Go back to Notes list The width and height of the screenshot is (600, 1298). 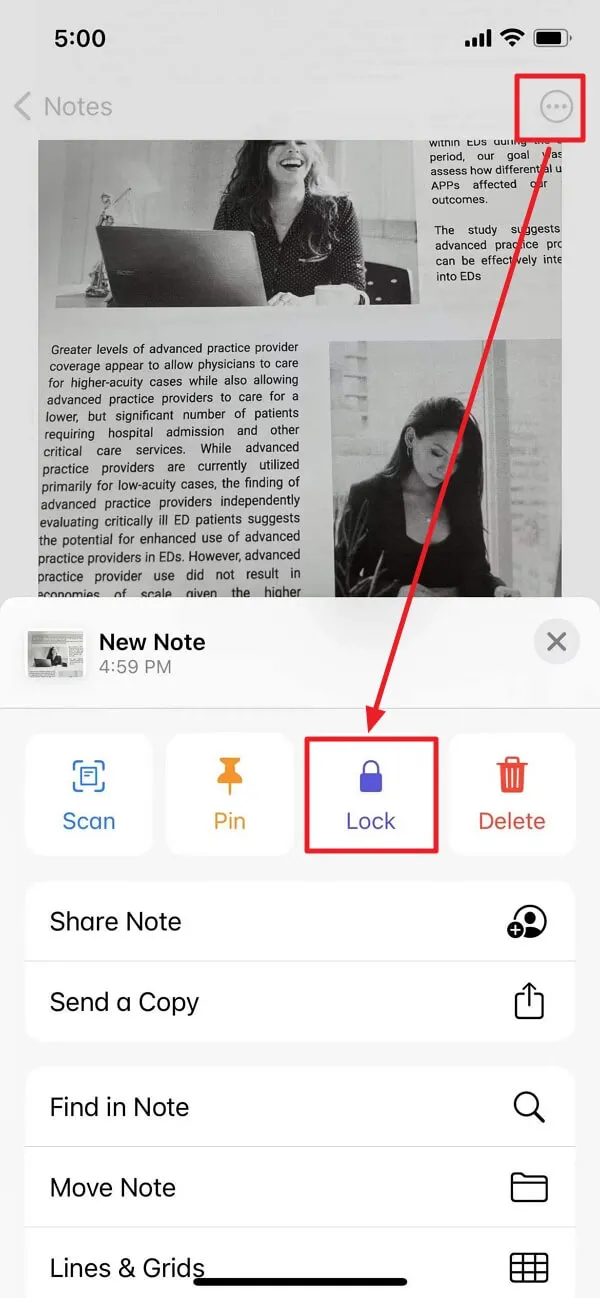[63, 107]
